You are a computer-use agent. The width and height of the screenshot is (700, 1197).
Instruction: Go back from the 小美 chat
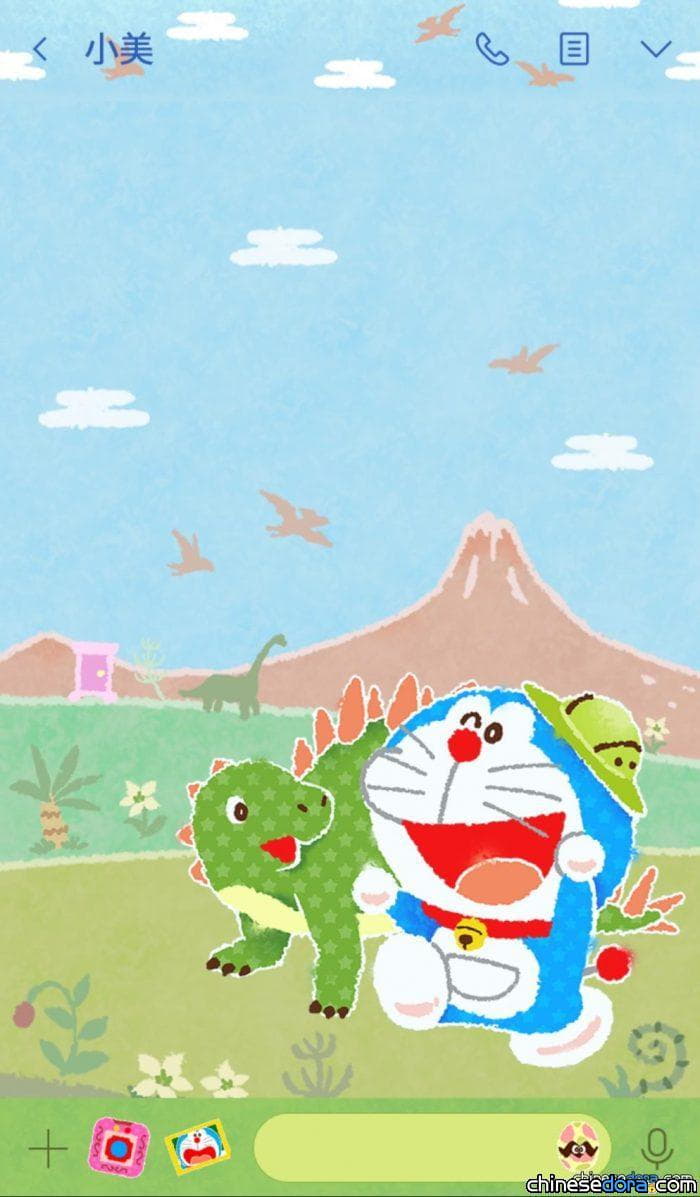pyautogui.click(x=40, y=50)
